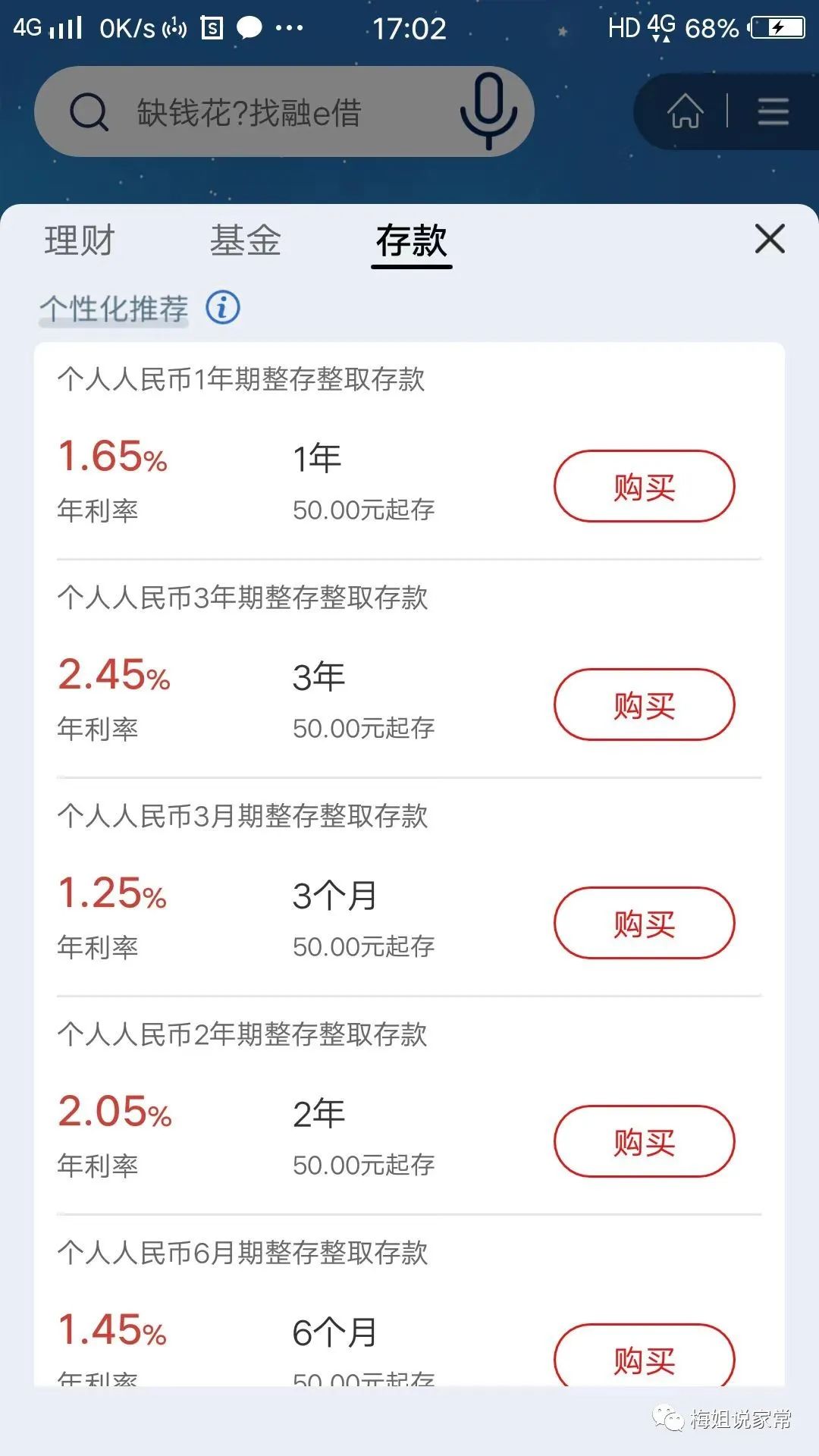View info about 个性化推荐
819x1456 pixels.
click(223, 308)
